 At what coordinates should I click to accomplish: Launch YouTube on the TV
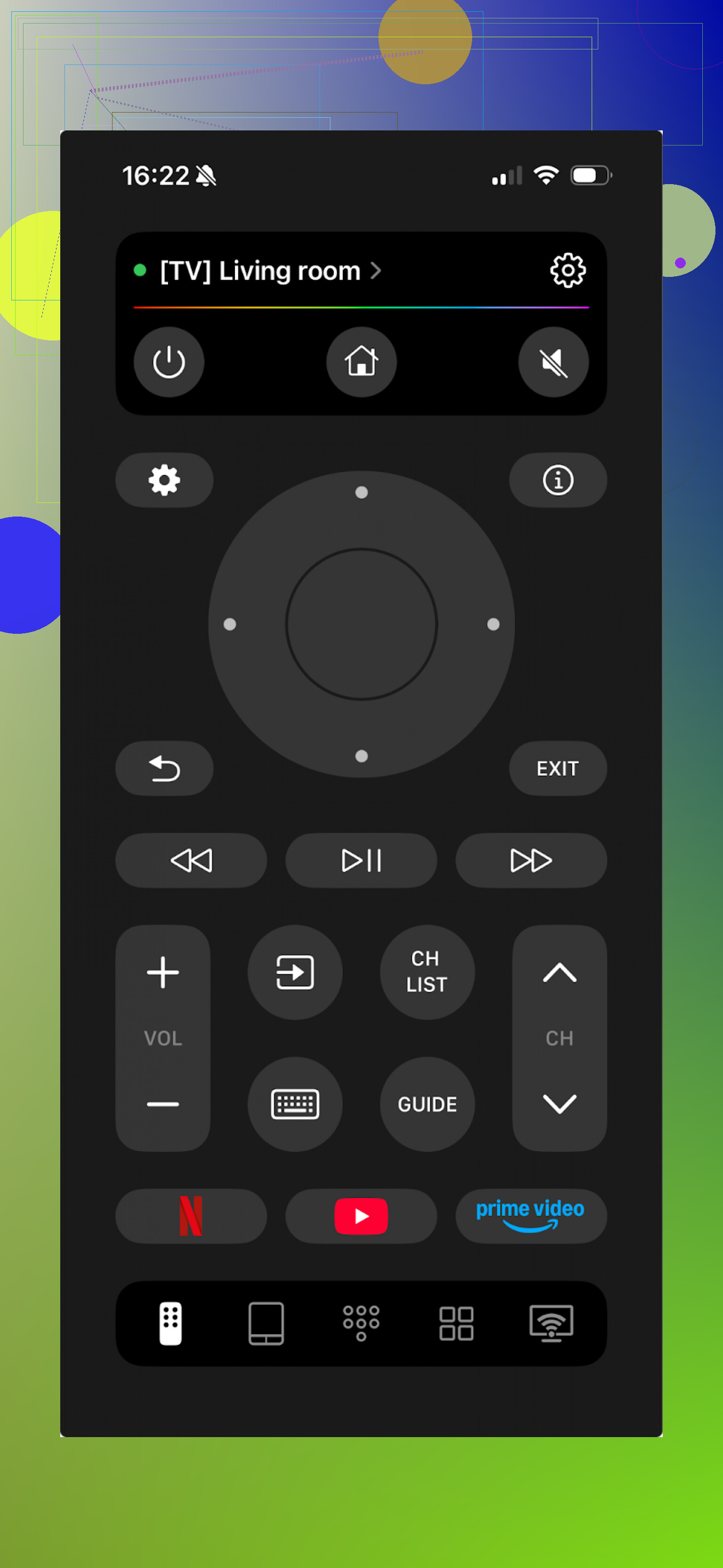pos(361,1216)
